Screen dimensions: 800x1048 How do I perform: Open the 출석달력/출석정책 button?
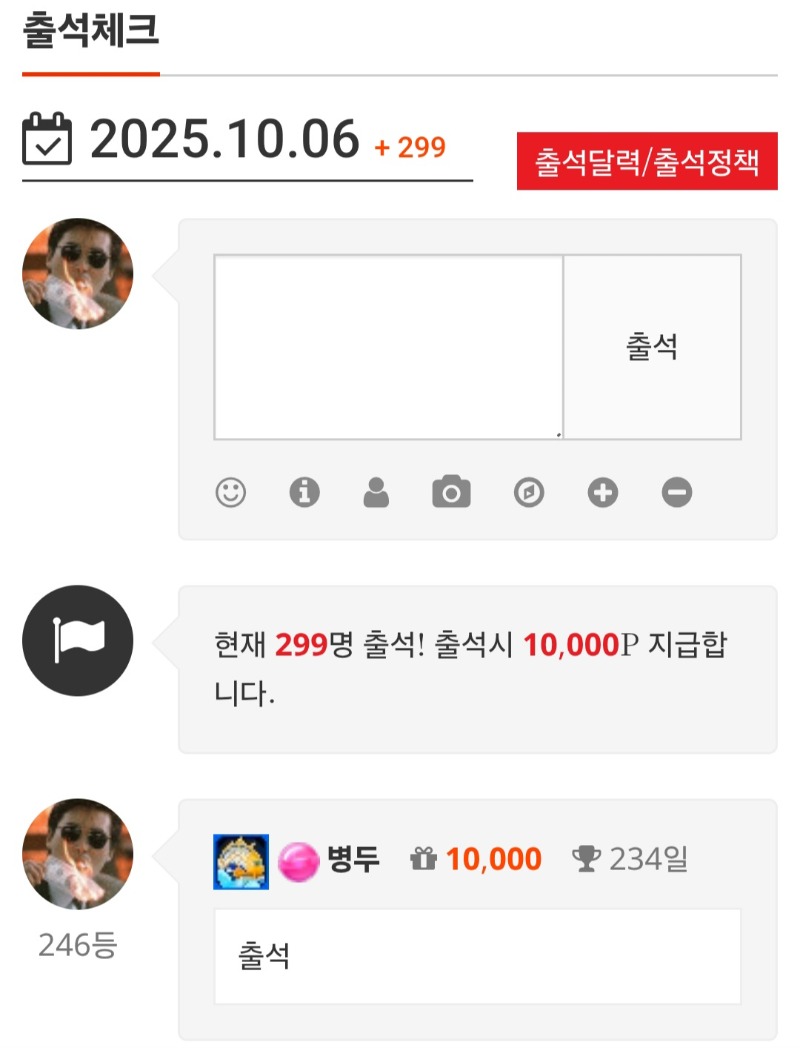pyautogui.click(x=646, y=161)
